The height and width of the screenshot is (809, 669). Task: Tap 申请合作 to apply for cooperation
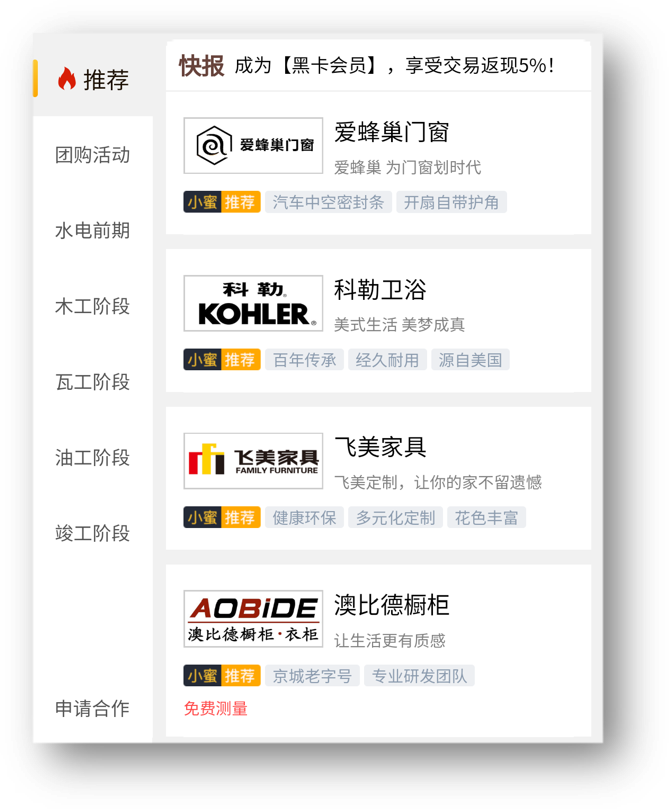(92, 709)
